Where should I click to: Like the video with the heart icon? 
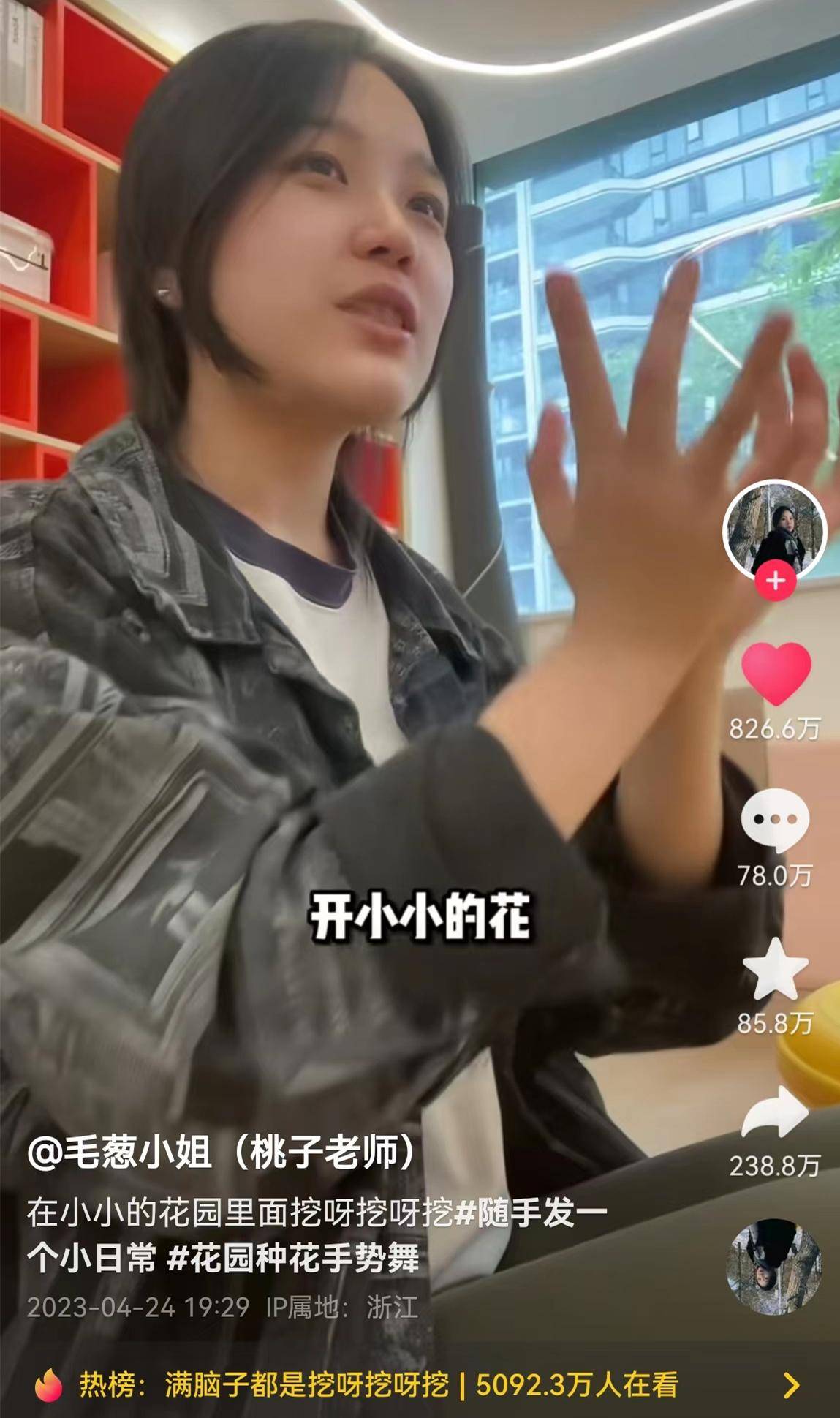(775, 674)
